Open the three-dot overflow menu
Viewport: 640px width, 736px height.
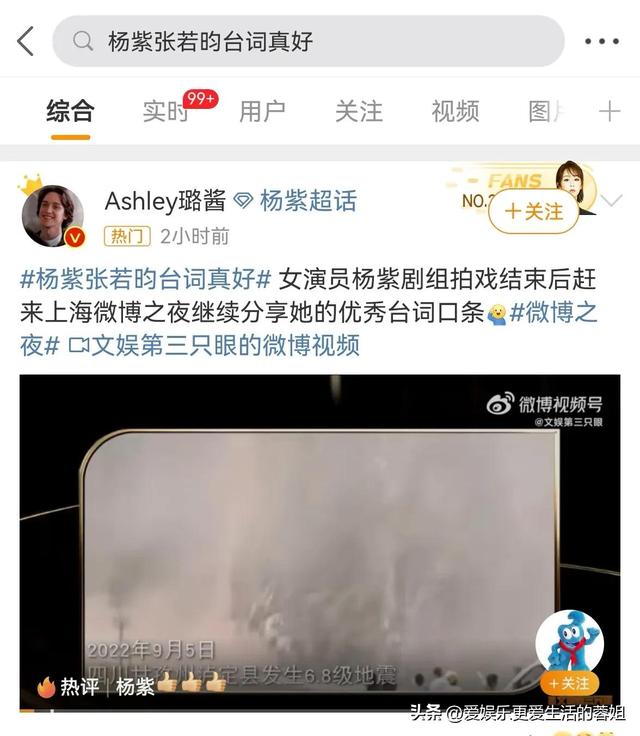point(602,41)
